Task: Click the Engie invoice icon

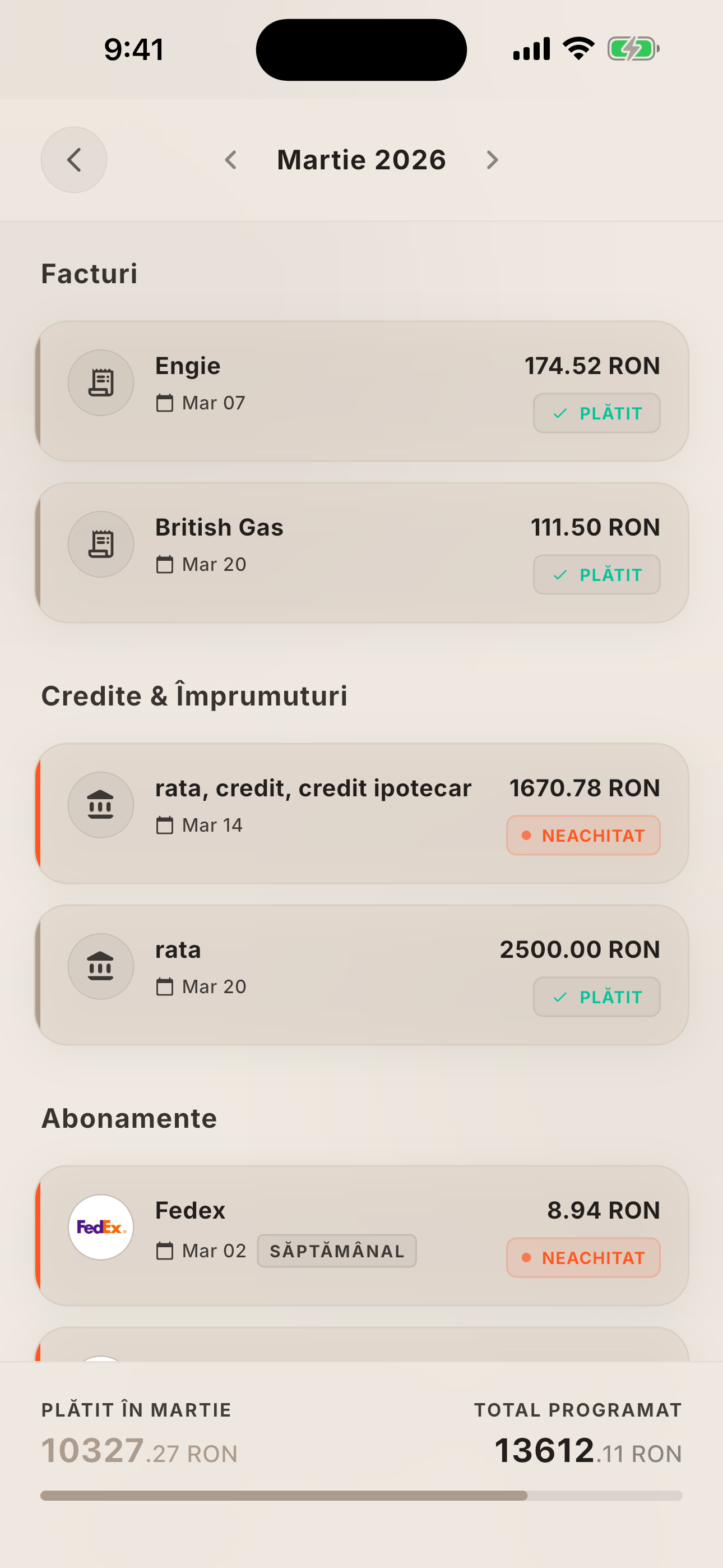Action: 100,382
